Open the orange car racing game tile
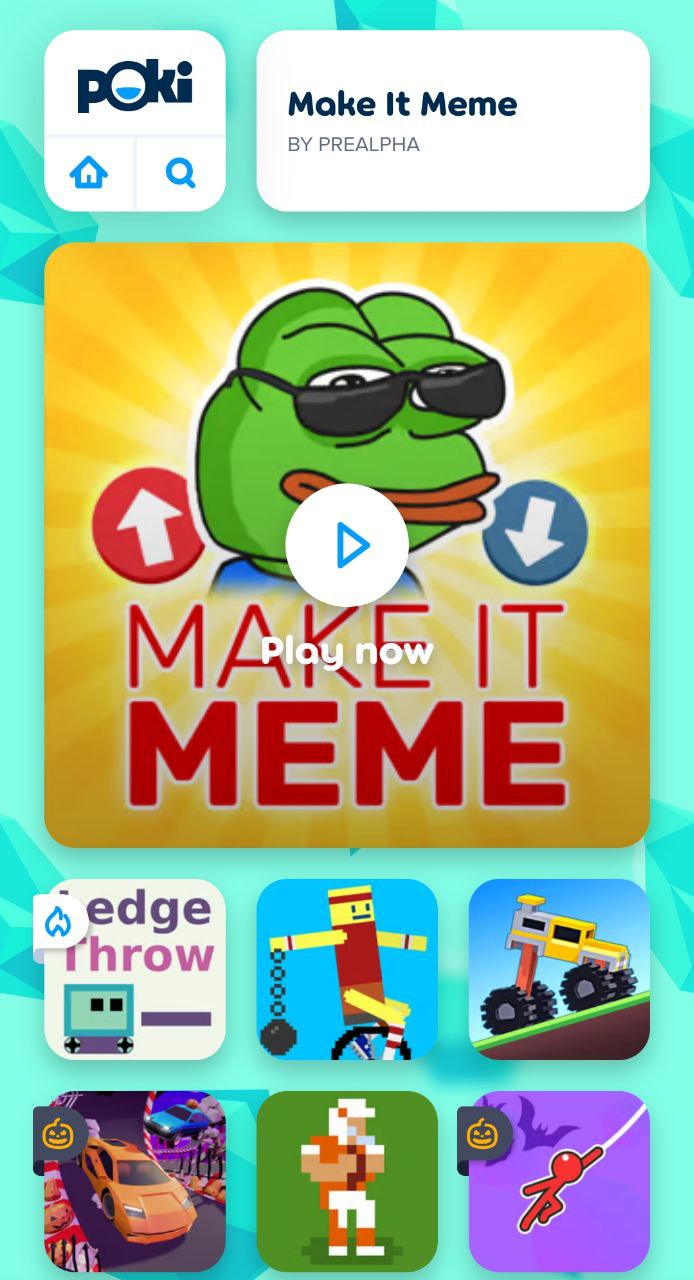Viewport: 694px width, 1280px height. click(135, 1181)
